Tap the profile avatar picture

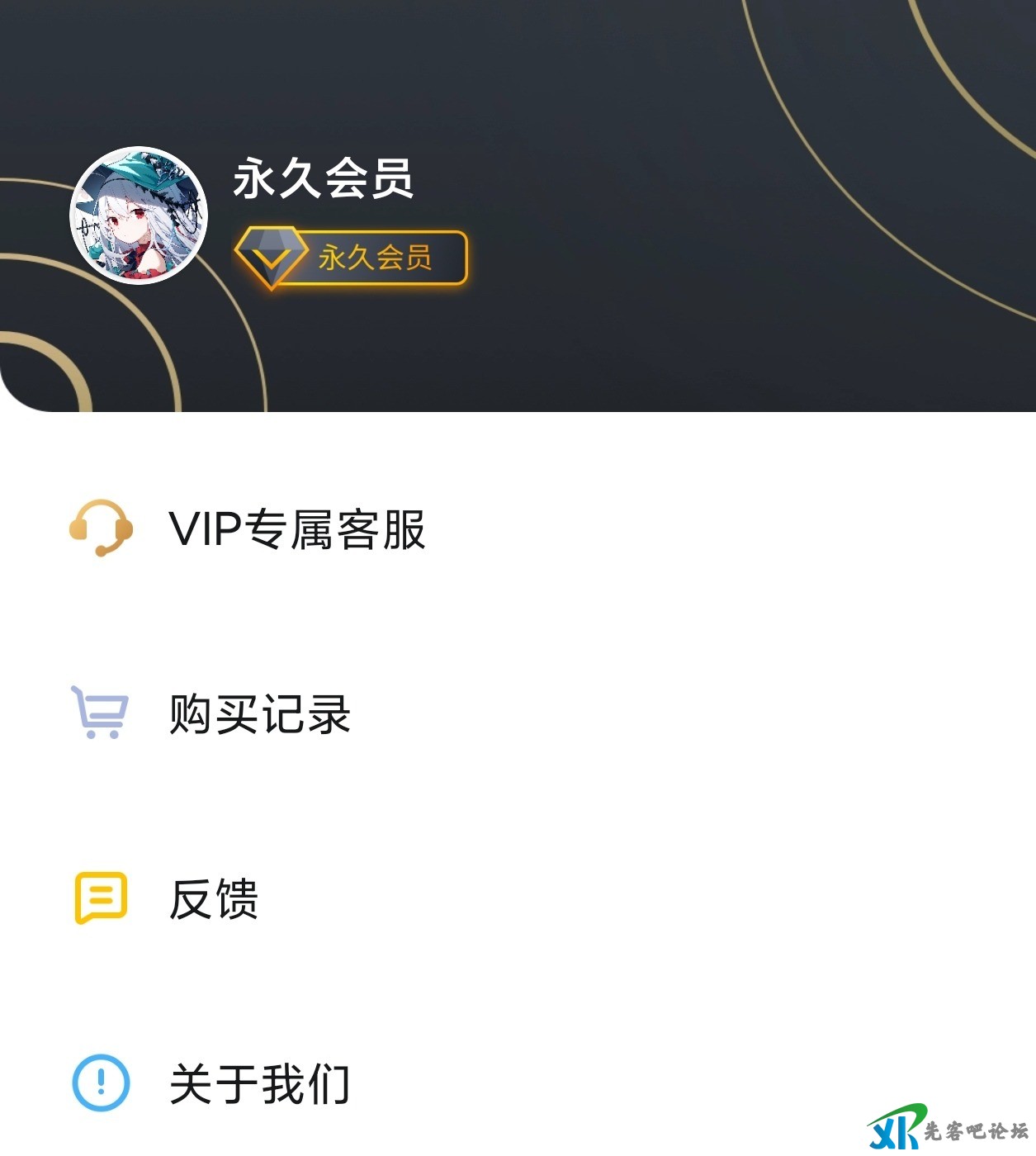pos(139,216)
